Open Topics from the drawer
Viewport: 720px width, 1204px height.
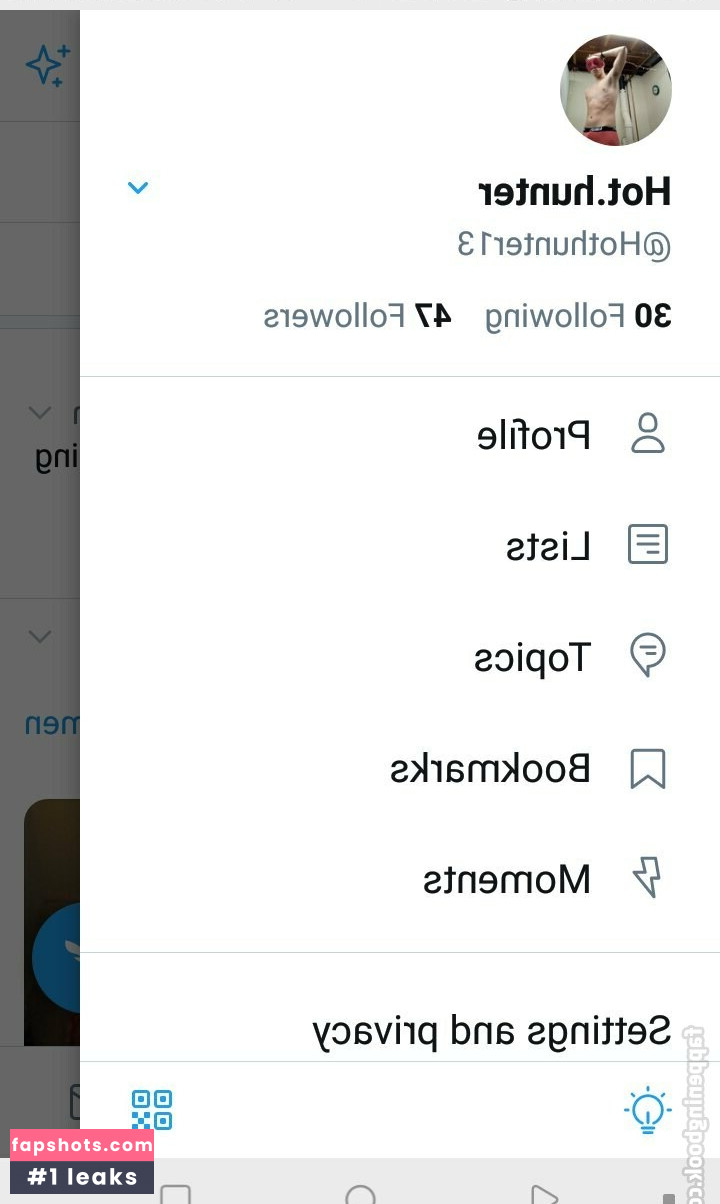568,657
